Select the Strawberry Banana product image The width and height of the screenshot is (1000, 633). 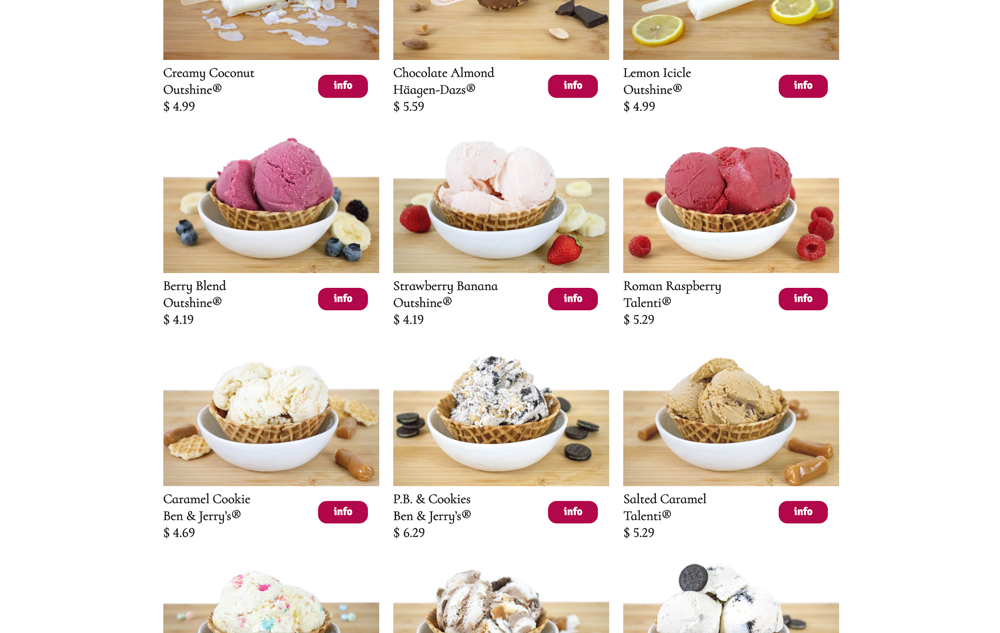(501, 205)
